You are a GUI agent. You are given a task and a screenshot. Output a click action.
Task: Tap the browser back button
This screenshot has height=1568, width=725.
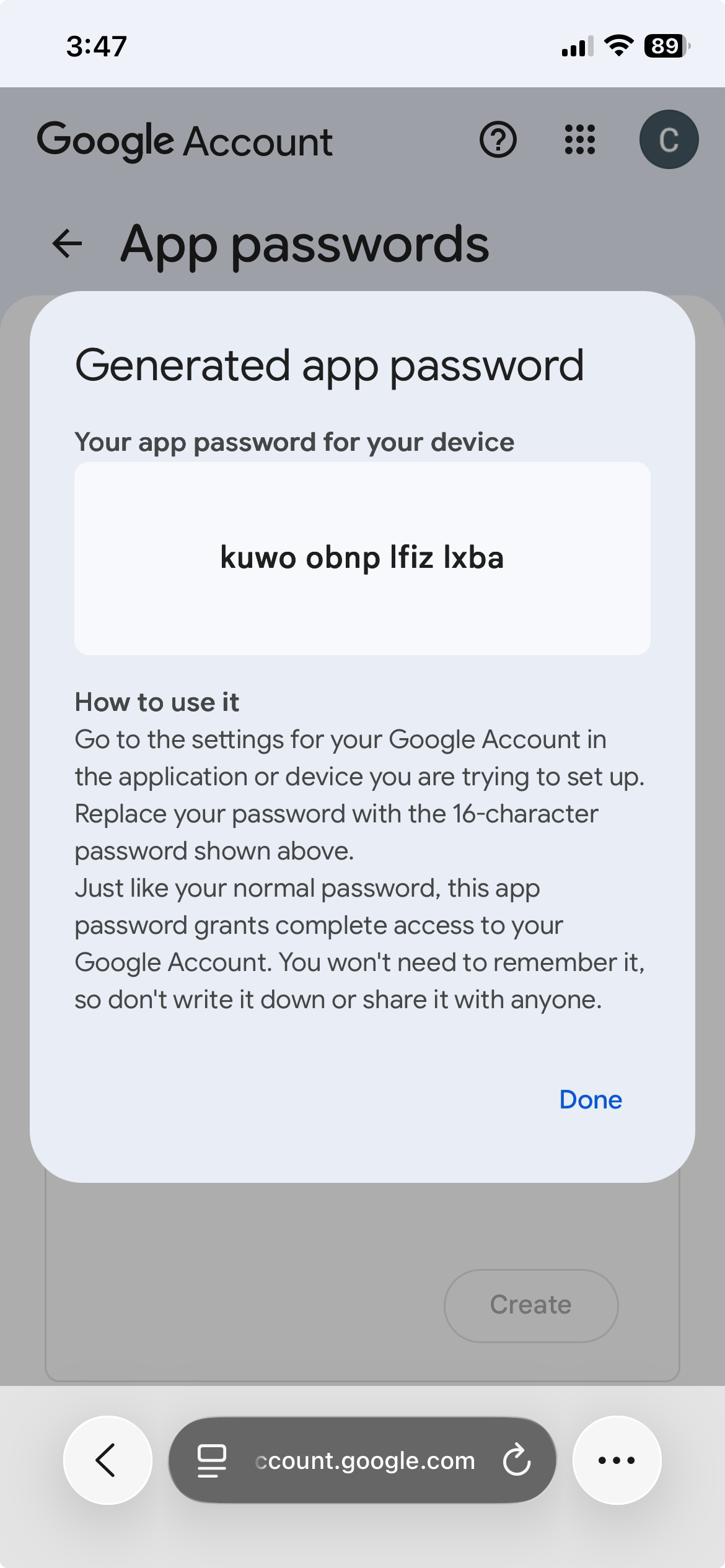click(x=107, y=1460)
